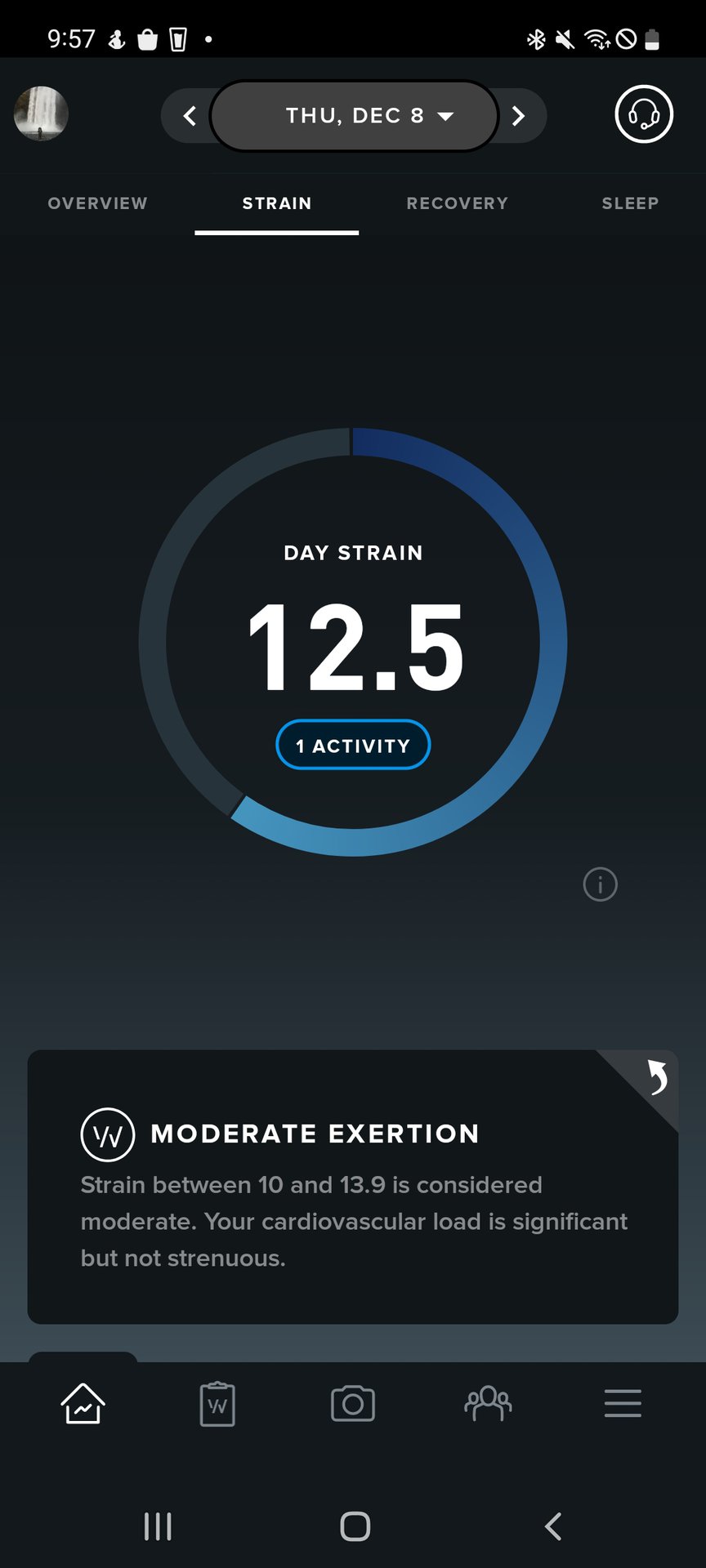This screenshot has height=1568, width=706.
Task: Switch to the Recovery tab
Action: 457,203
